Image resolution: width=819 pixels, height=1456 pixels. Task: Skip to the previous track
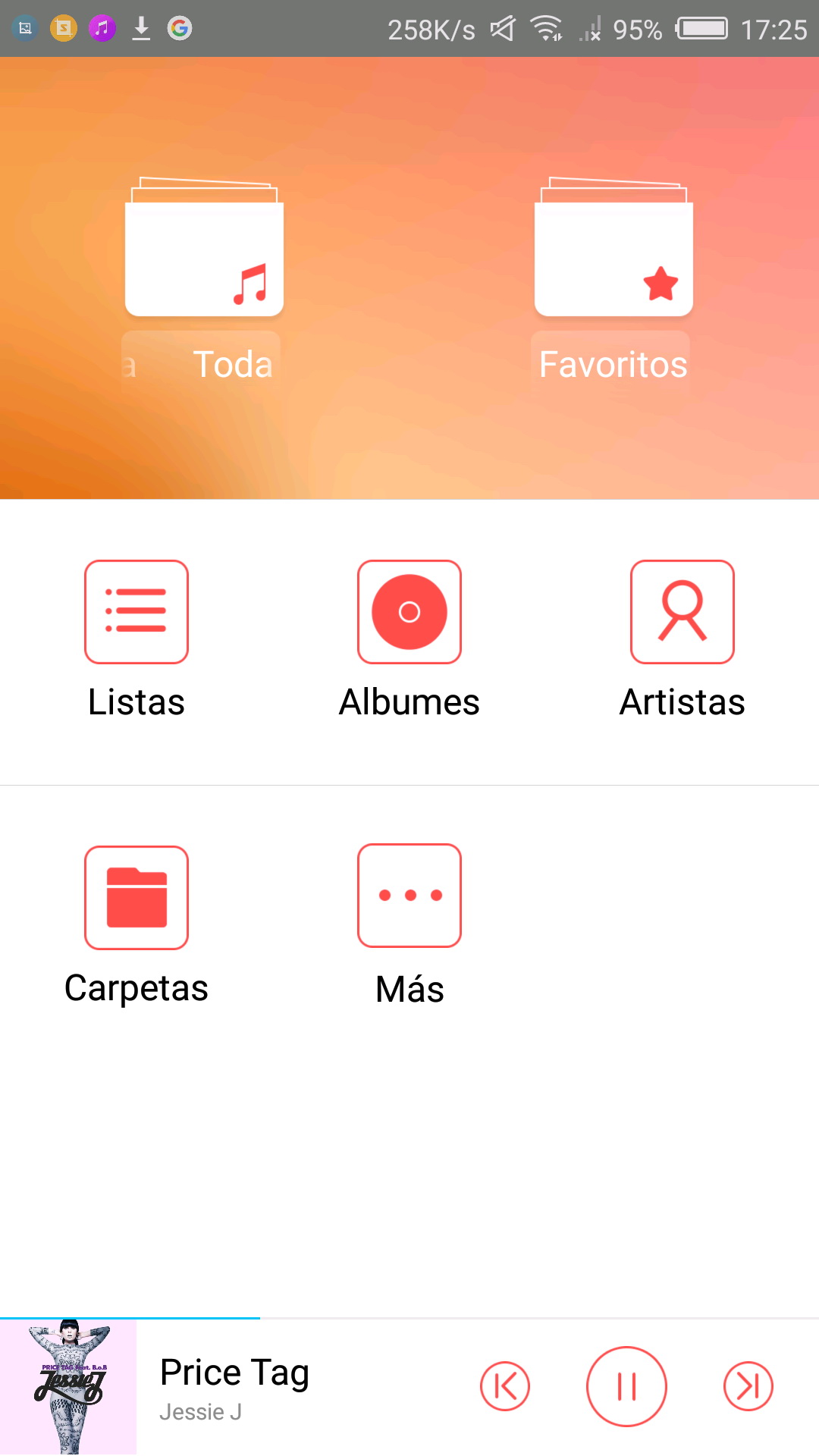coord(504,1386)
